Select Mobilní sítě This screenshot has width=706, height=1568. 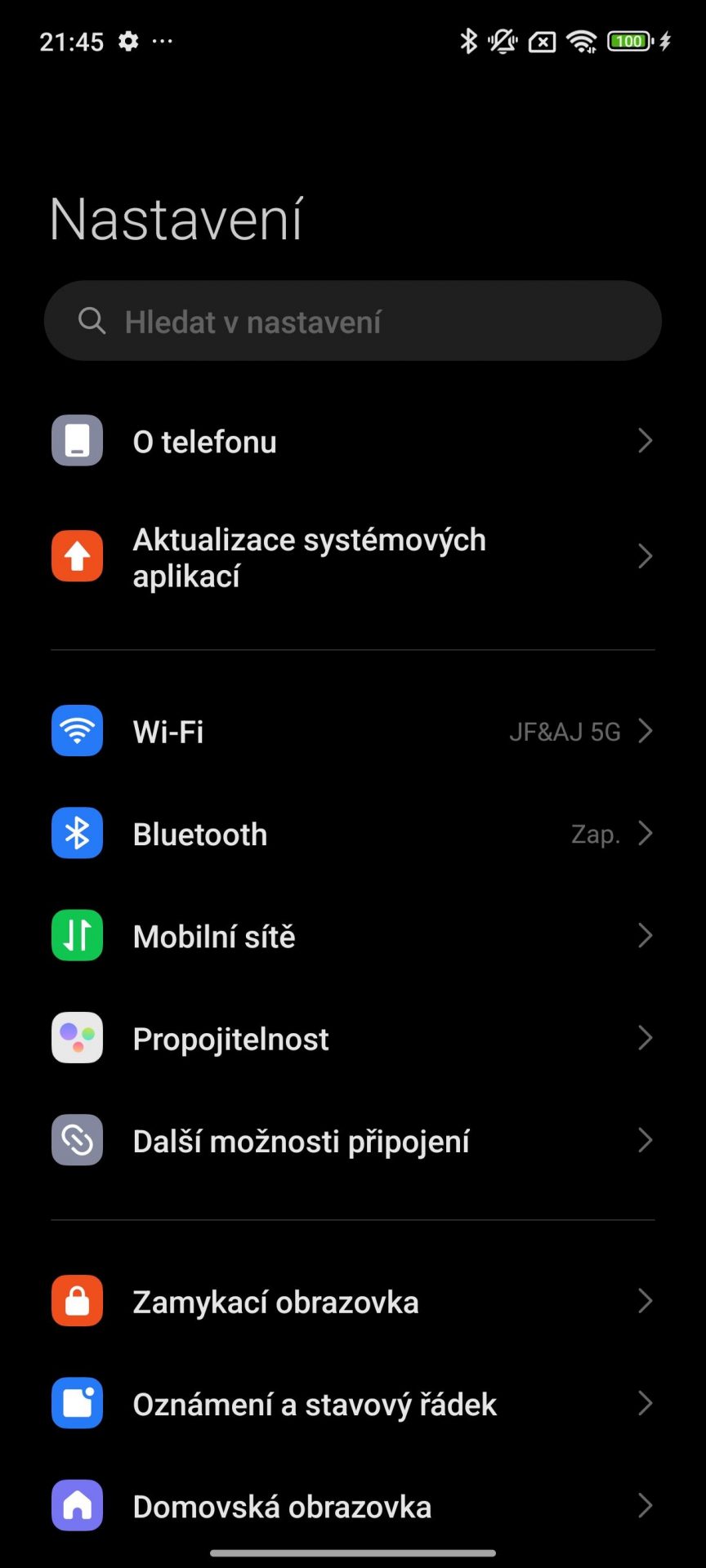tap(353, 936)
